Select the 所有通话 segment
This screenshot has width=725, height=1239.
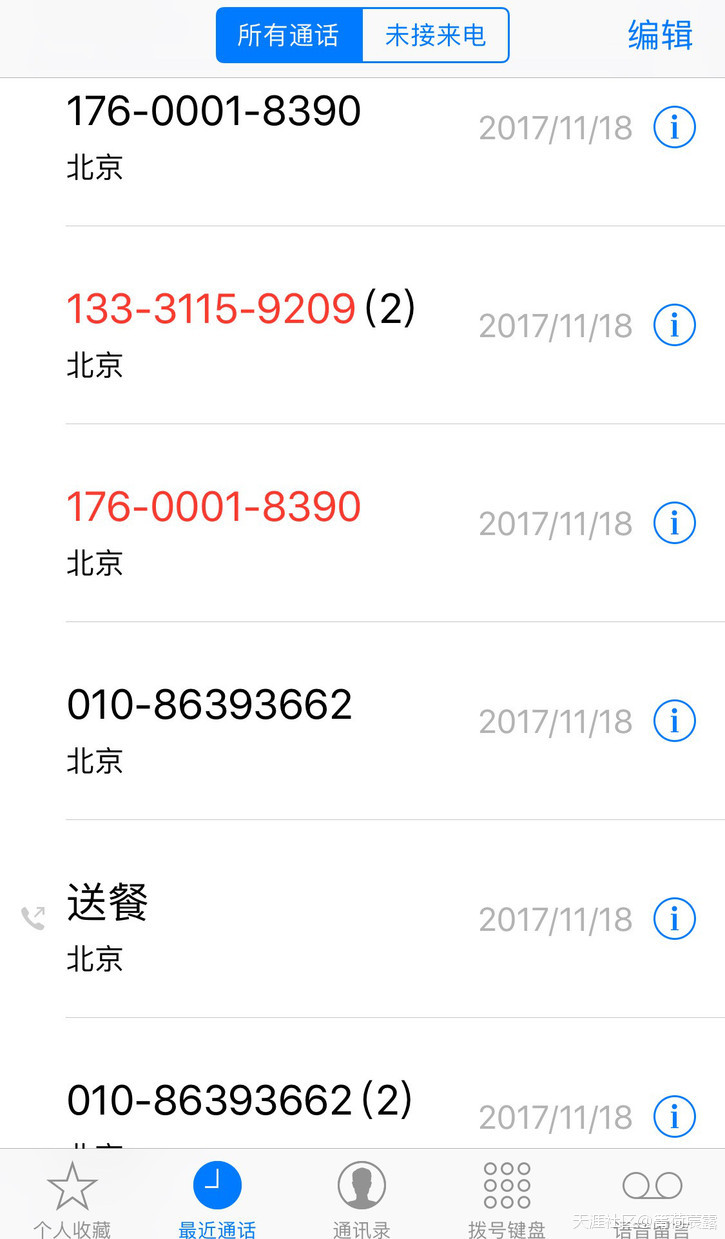[x=288, y=36]
